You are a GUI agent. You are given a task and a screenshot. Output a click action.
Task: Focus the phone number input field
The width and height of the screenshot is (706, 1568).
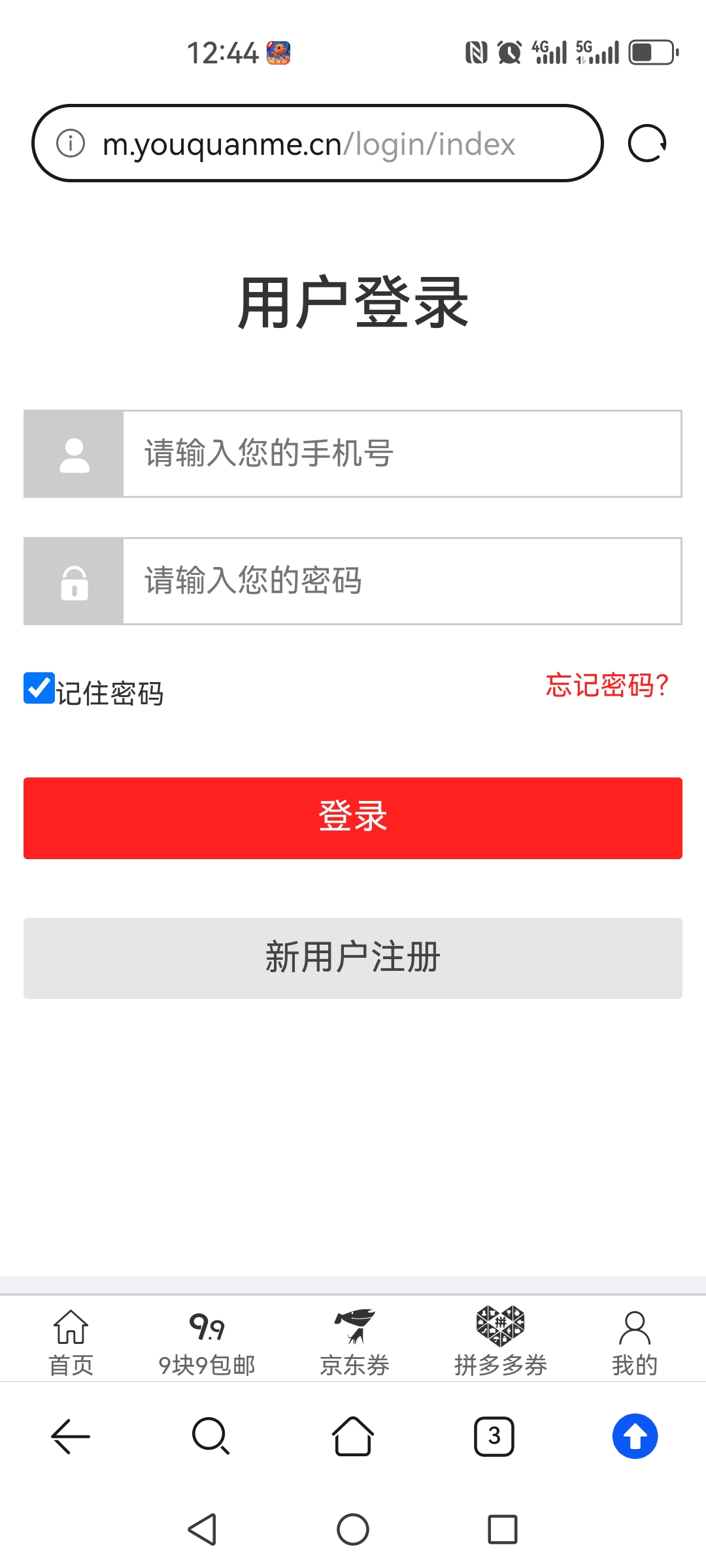click(x=401, y=453)
